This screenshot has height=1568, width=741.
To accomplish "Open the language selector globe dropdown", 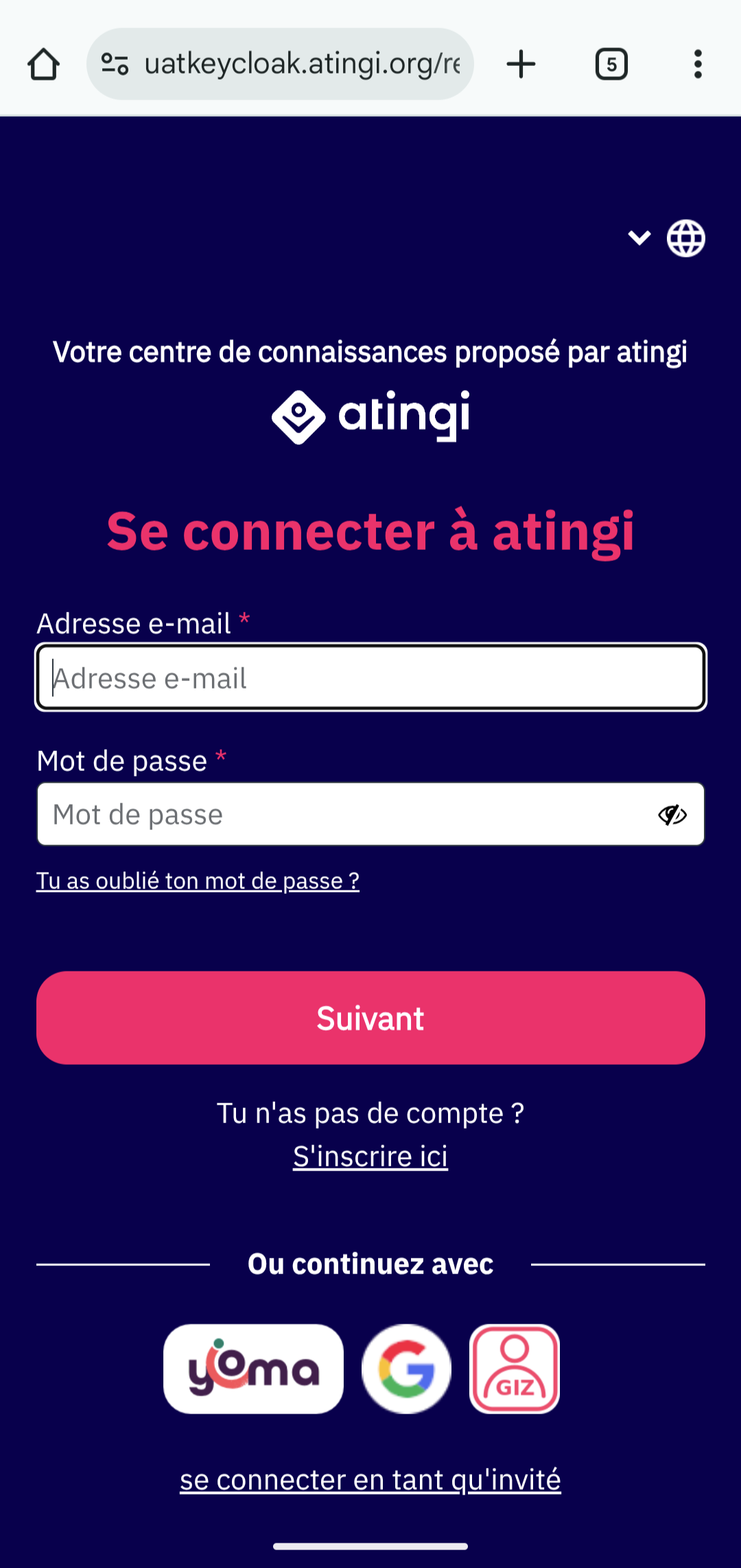I will tap(667, 238).
